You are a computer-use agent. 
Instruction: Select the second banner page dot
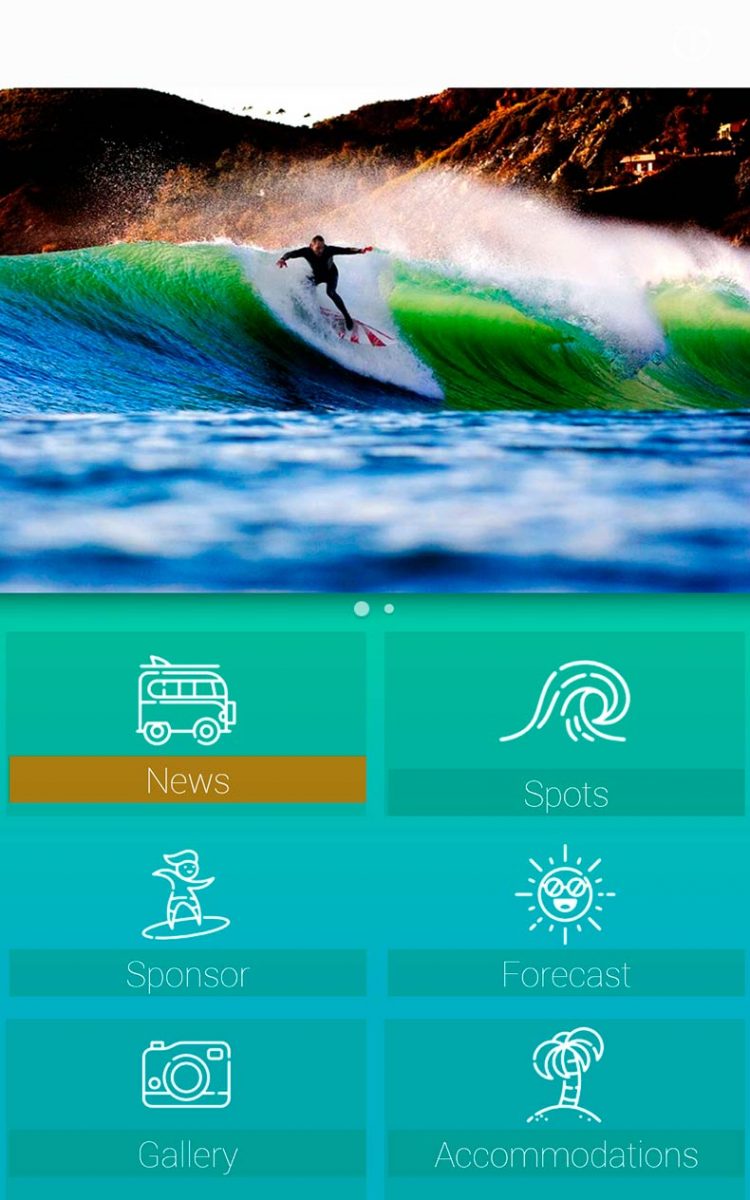point(389,608)
